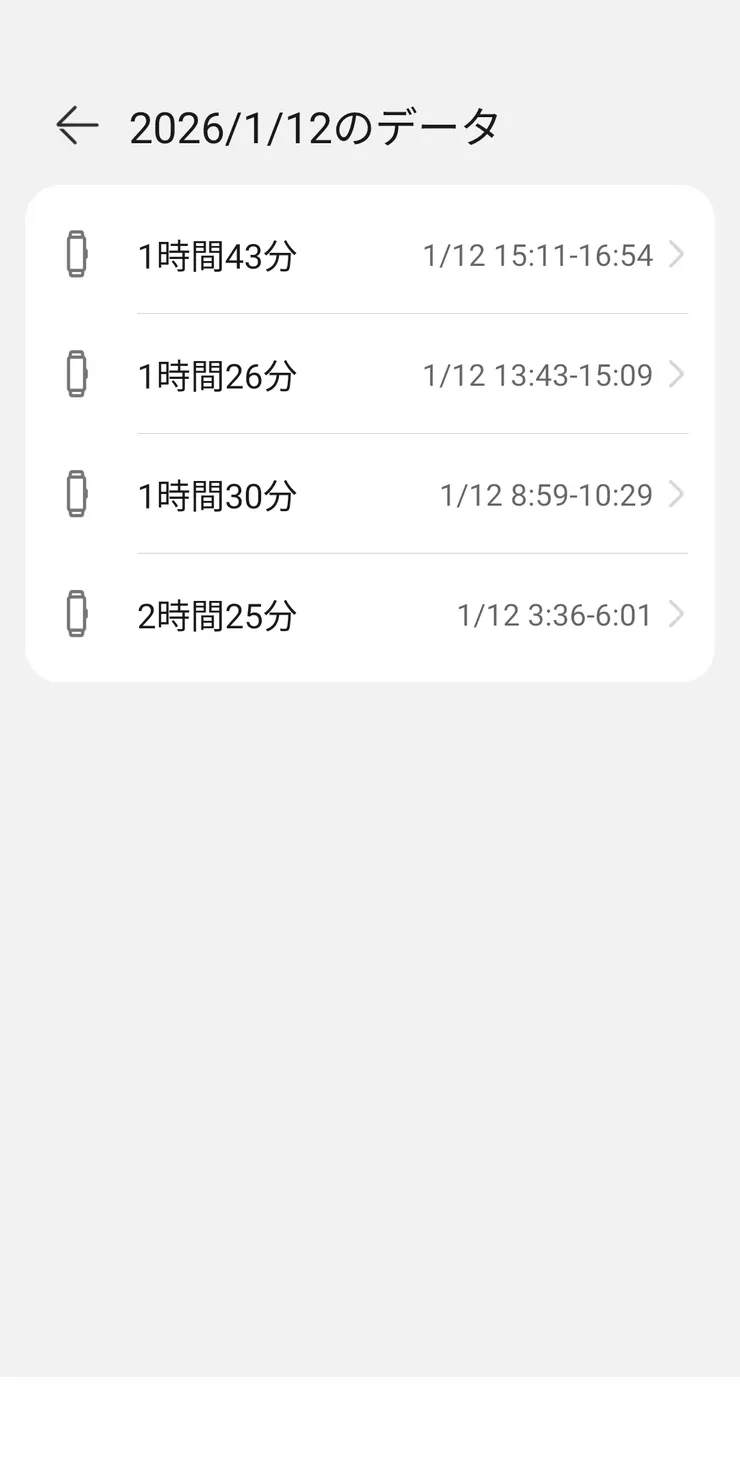Tap the wearable device icon in the top row

coord(78,255)
